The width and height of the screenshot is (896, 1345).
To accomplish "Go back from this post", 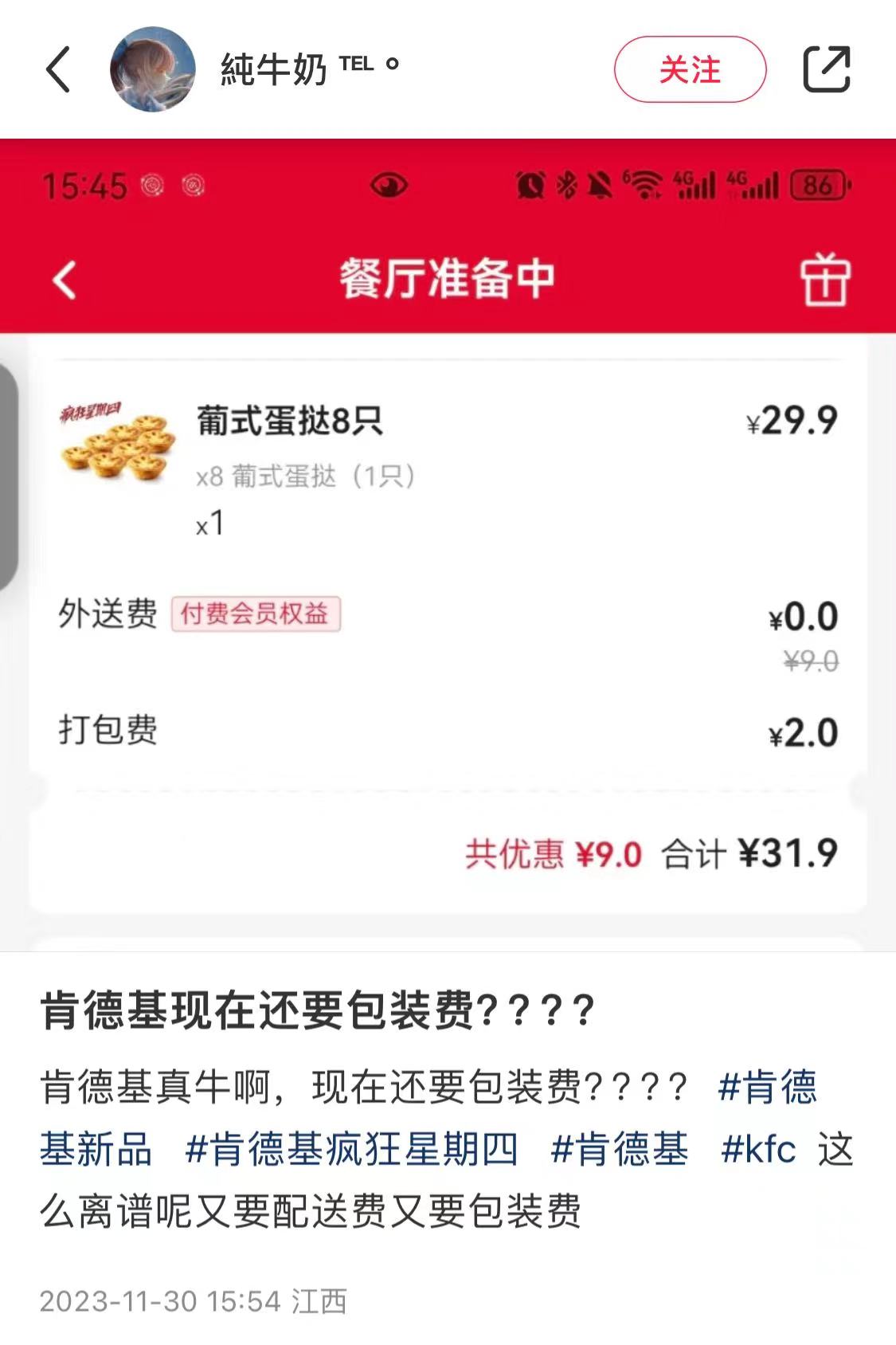I will (59, 69).
